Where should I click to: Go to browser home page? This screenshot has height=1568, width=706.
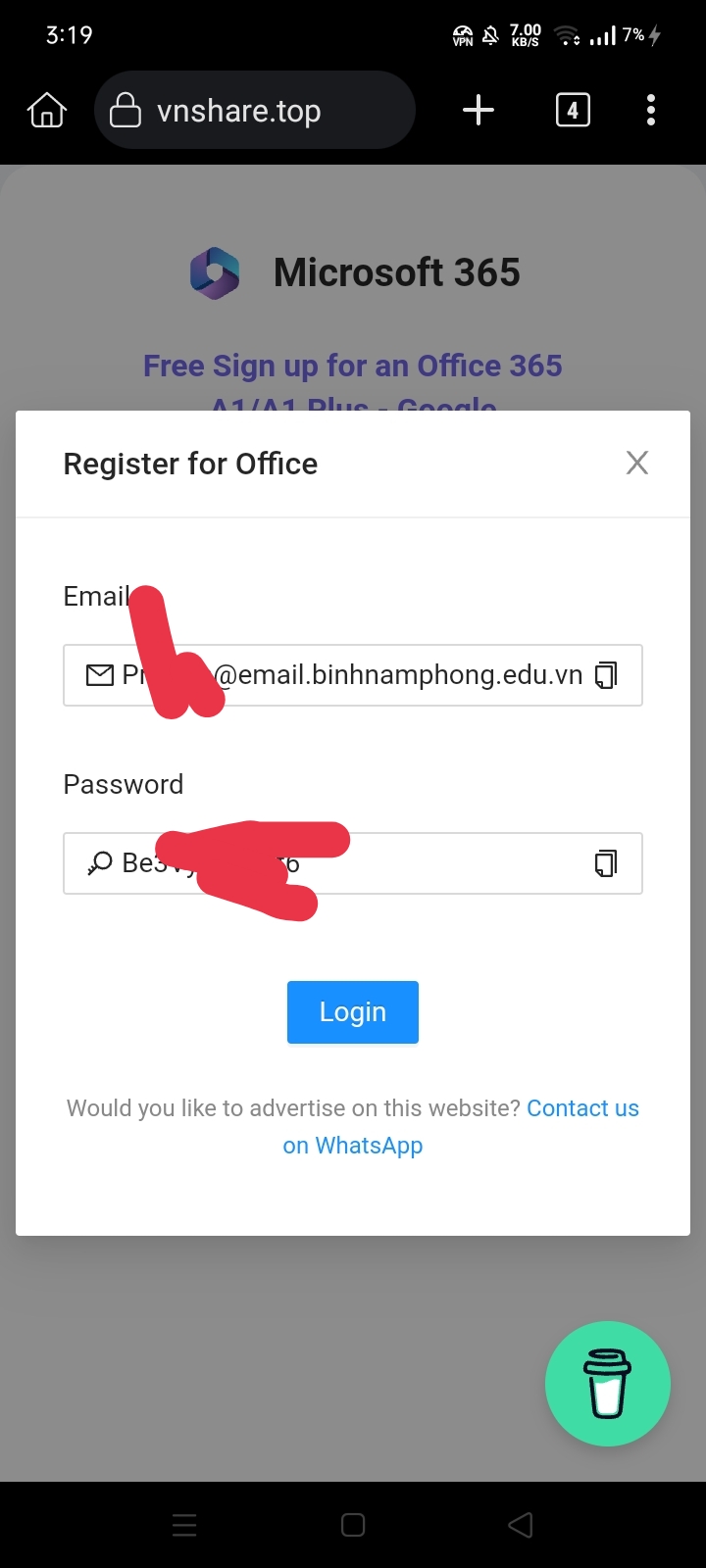47,111
